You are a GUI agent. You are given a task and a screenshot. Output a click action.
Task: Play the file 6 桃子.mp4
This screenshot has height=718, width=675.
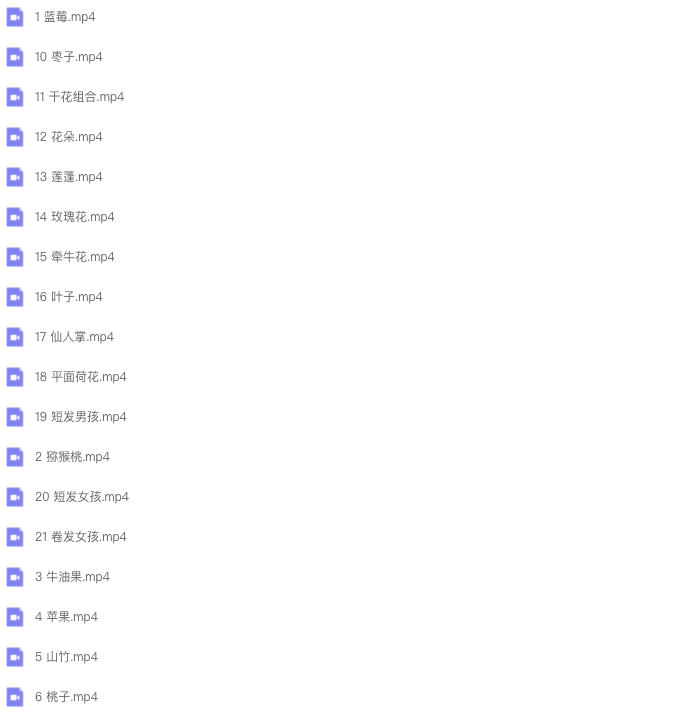point(66,697)
